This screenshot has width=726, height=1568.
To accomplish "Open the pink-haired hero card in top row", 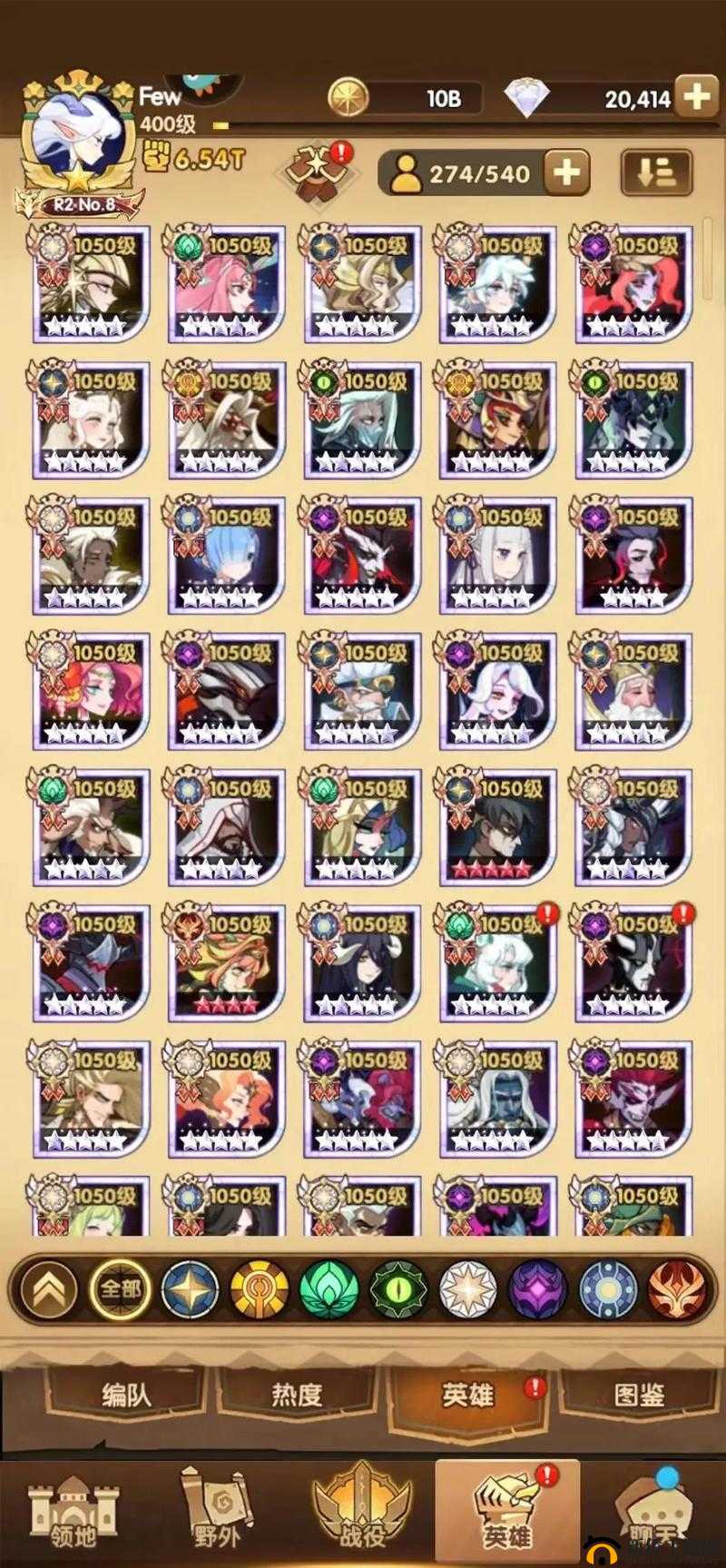I will (x=227, y=284).
